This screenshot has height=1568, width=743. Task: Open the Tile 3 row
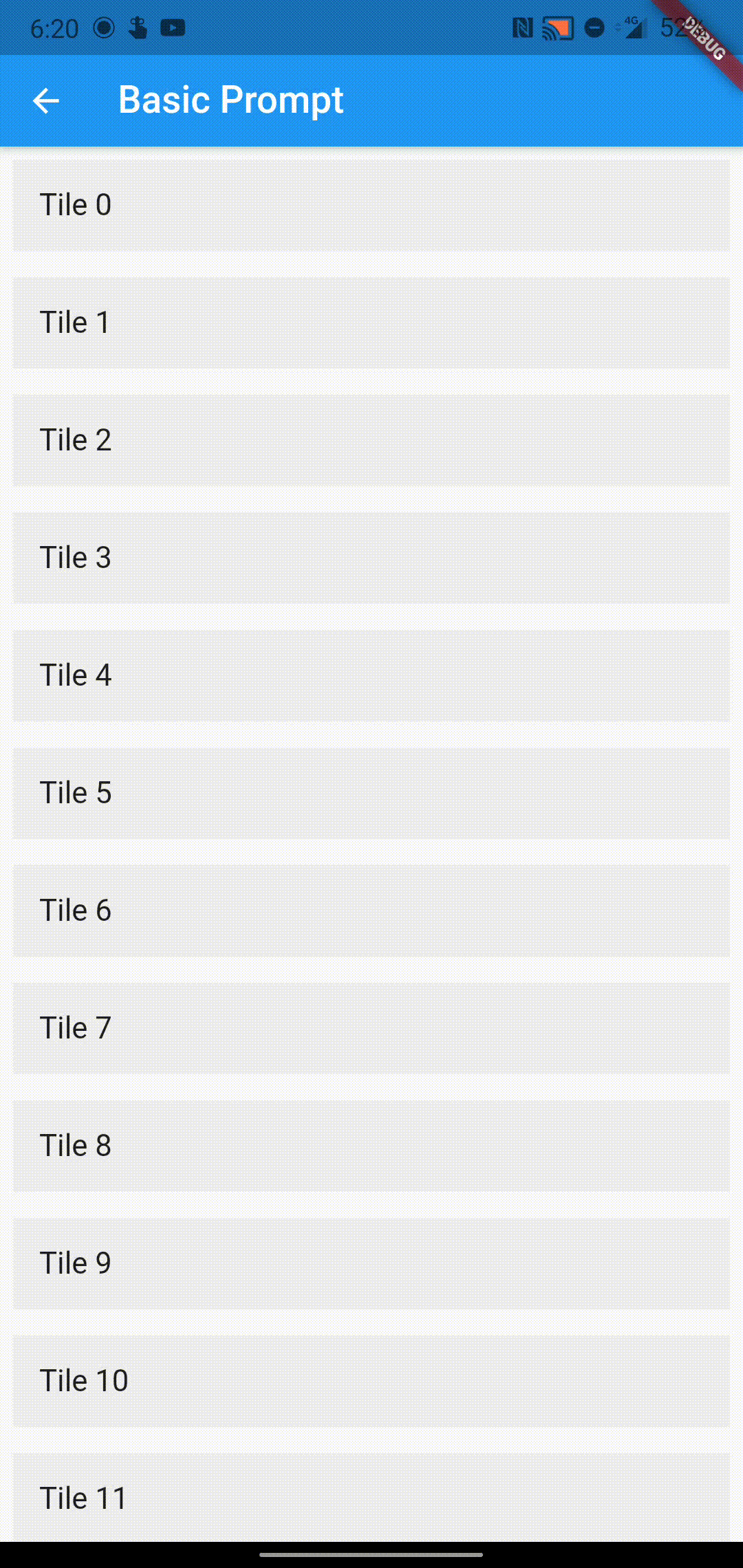371,558
